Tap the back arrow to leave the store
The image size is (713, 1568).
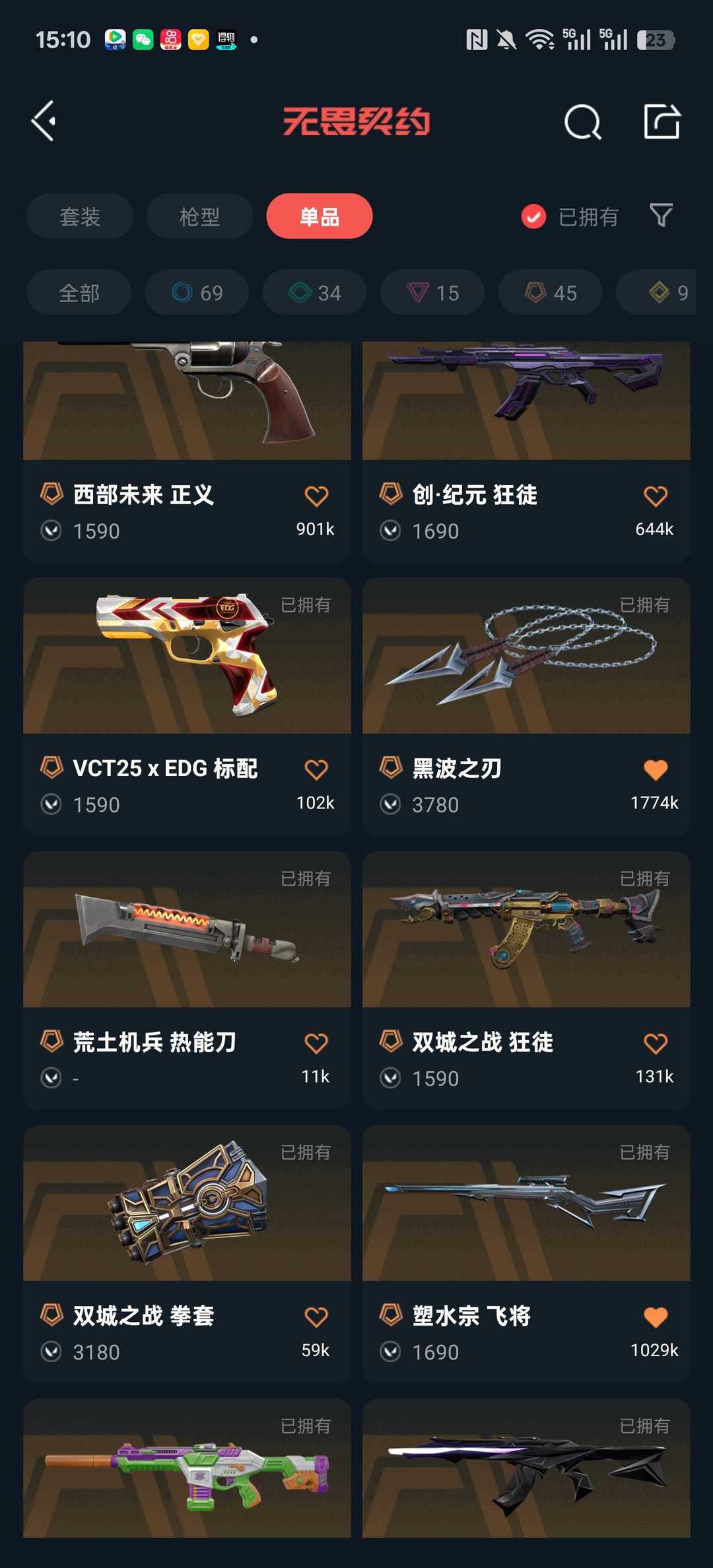[44, 121]
